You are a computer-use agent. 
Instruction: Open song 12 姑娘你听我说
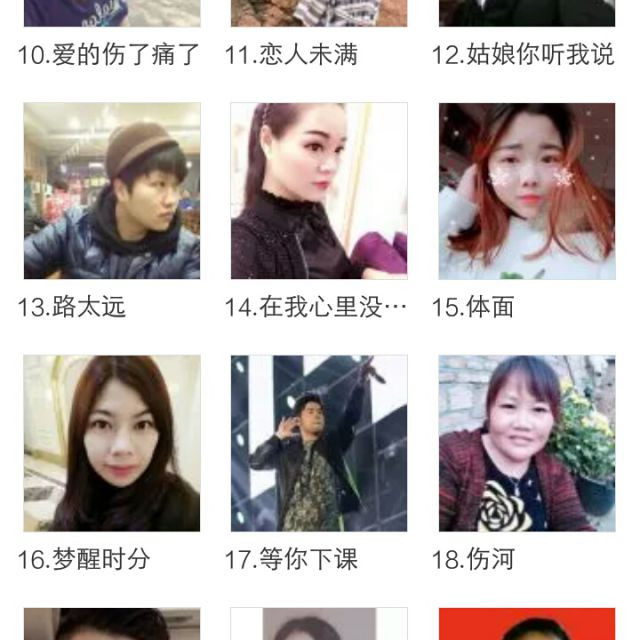coord(523,55)
